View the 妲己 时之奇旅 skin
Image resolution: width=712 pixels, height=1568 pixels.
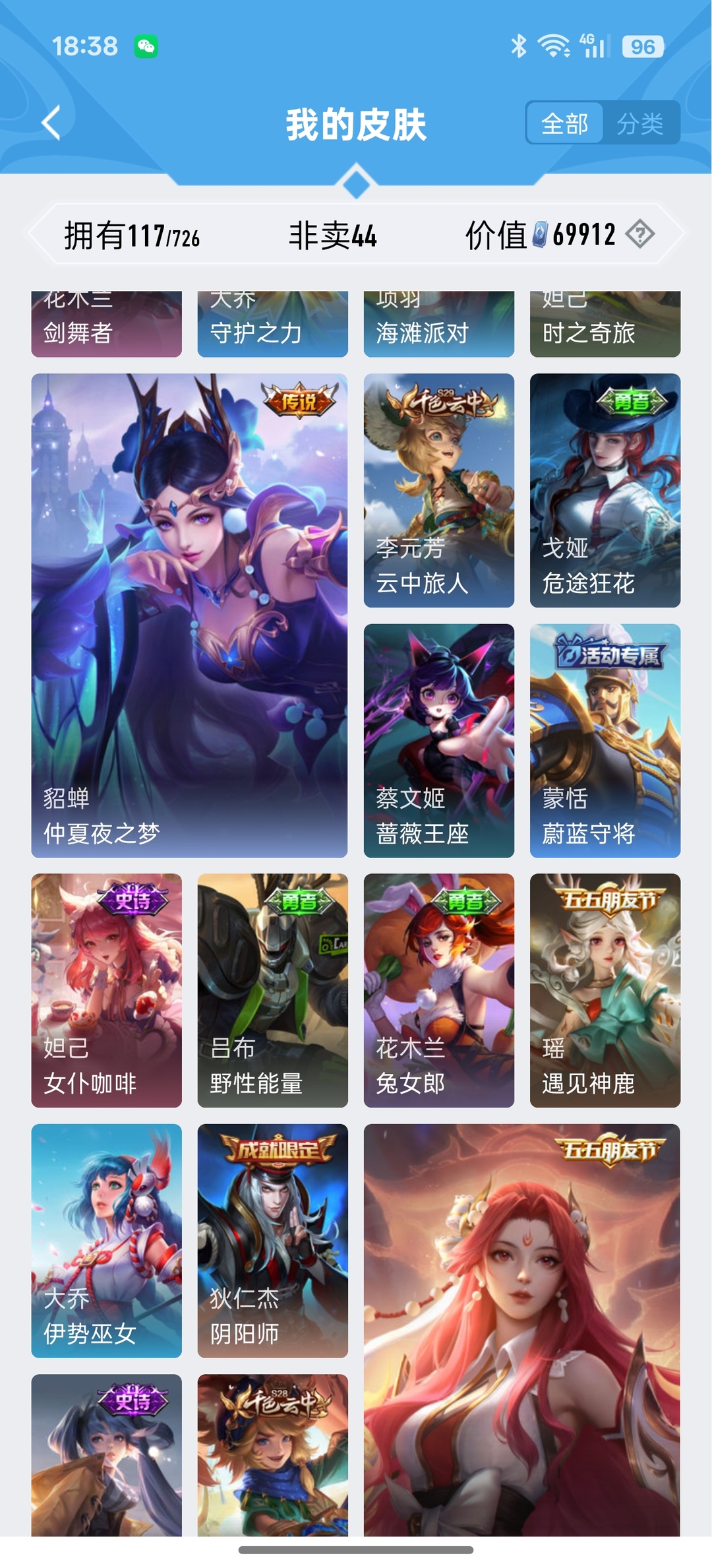tap(605, 325)
